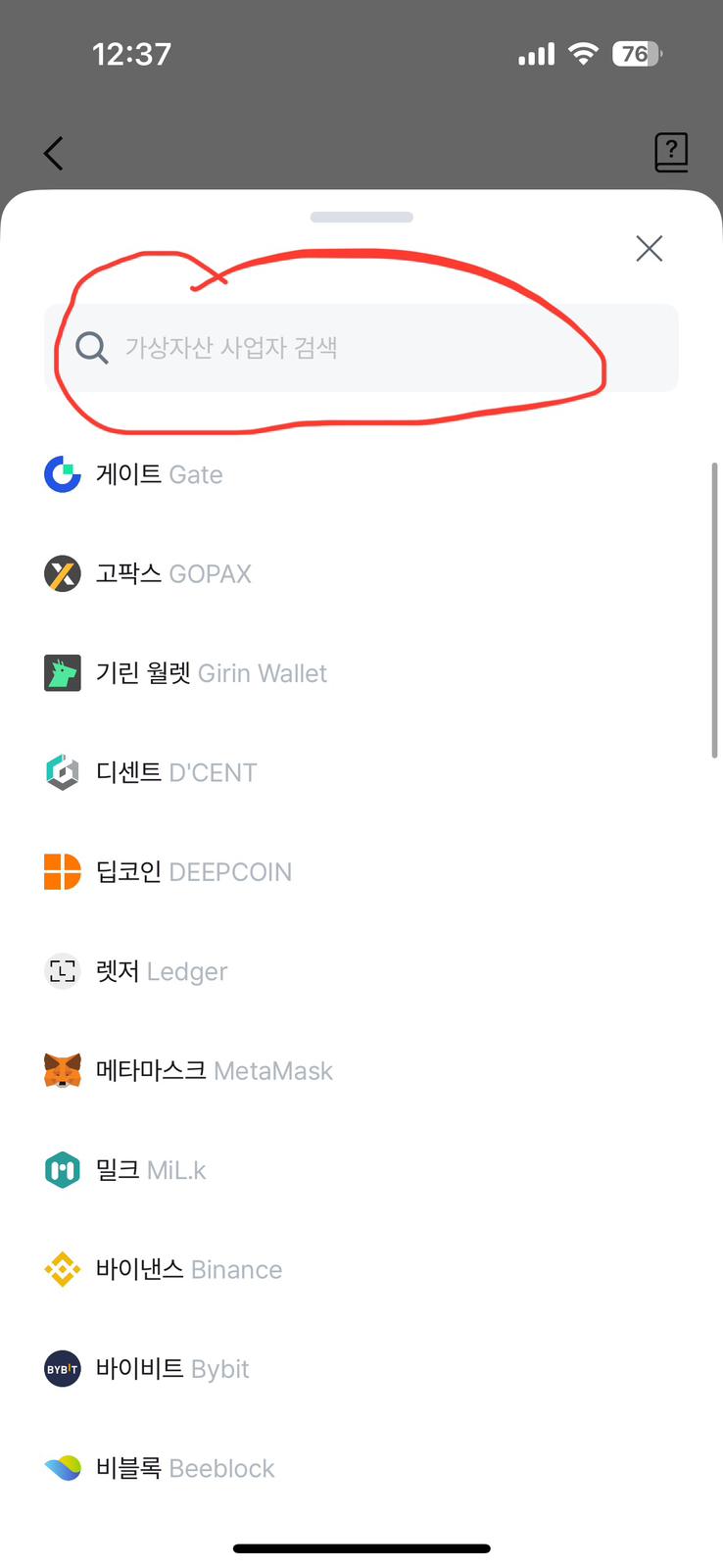The height and width of the screenshot is (1568, 723).
Task: Select 게이트 Gate from the list
Action: (361, 474)
